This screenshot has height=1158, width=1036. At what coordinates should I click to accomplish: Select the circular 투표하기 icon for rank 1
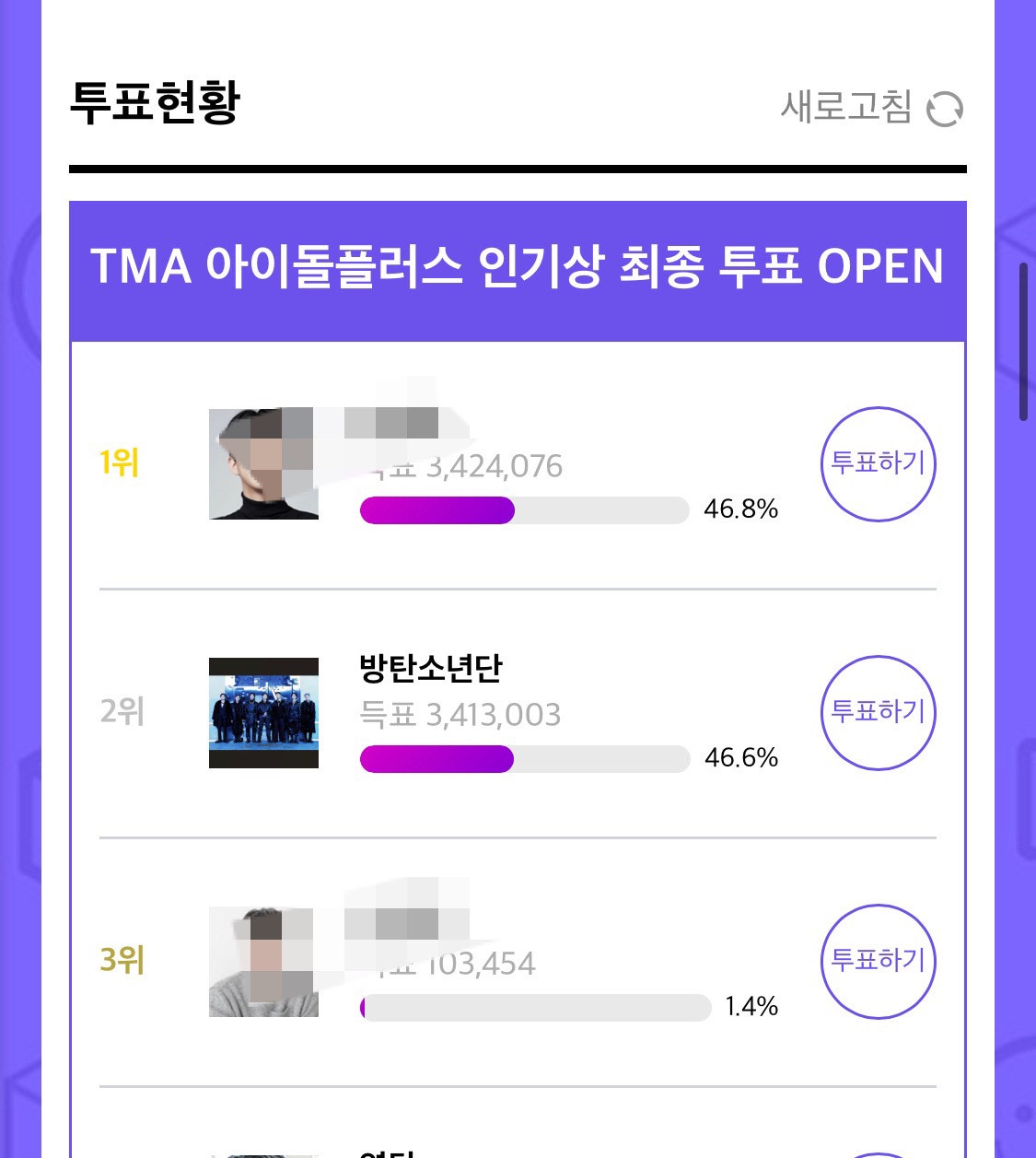coord(879,465)
